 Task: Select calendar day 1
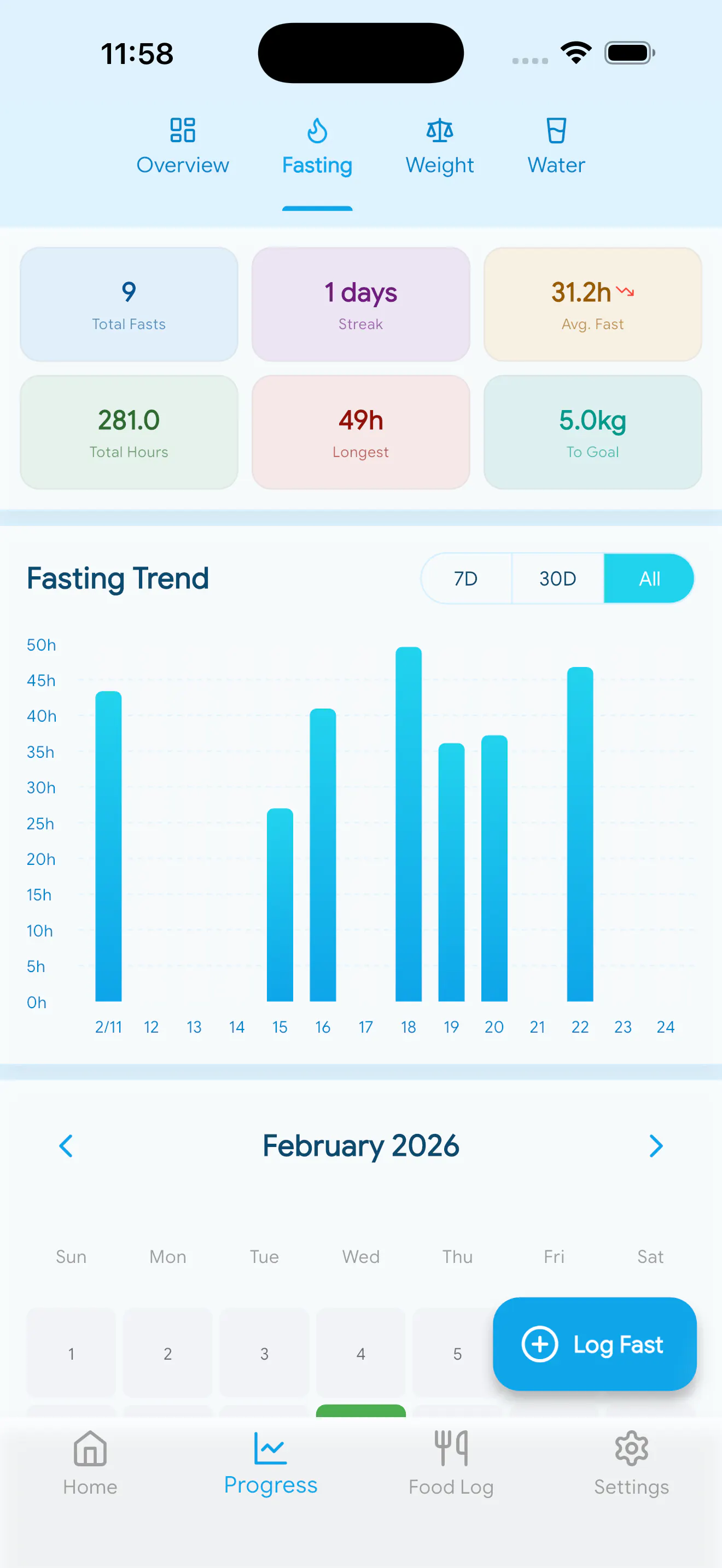[x=71, y=1354]
